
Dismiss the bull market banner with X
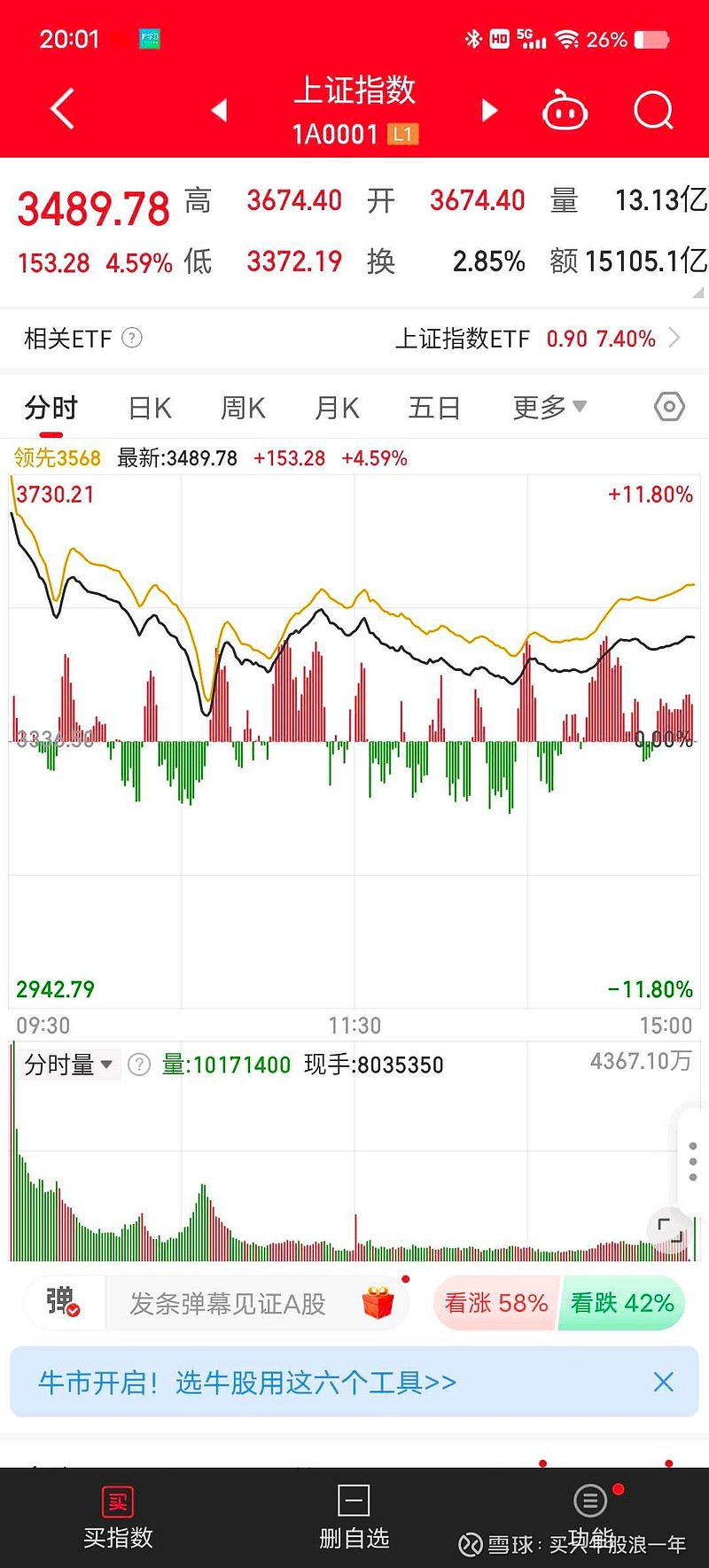click(x=663, y=1382)
